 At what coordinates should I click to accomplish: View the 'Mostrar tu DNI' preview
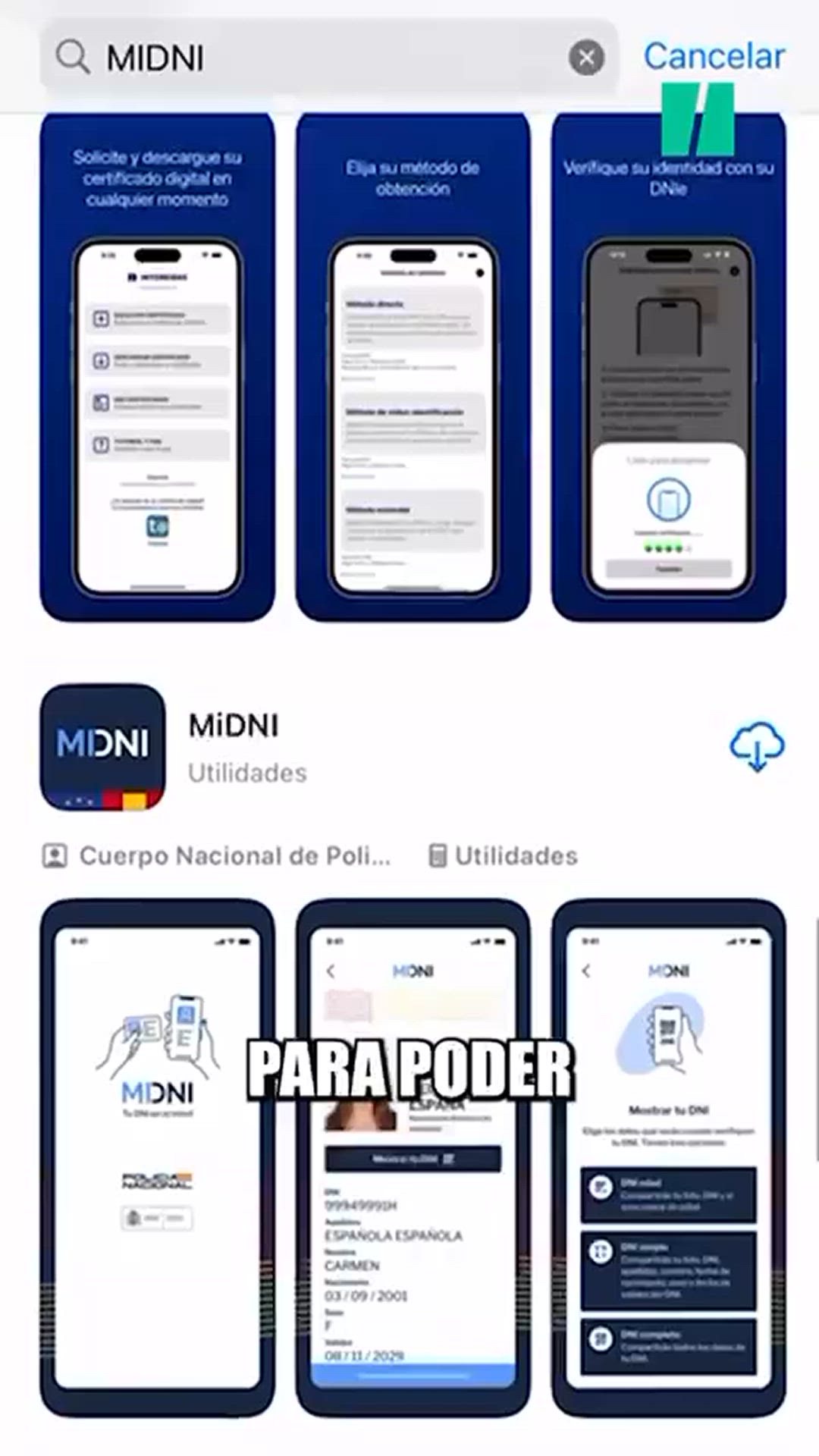coord(669,1156)
